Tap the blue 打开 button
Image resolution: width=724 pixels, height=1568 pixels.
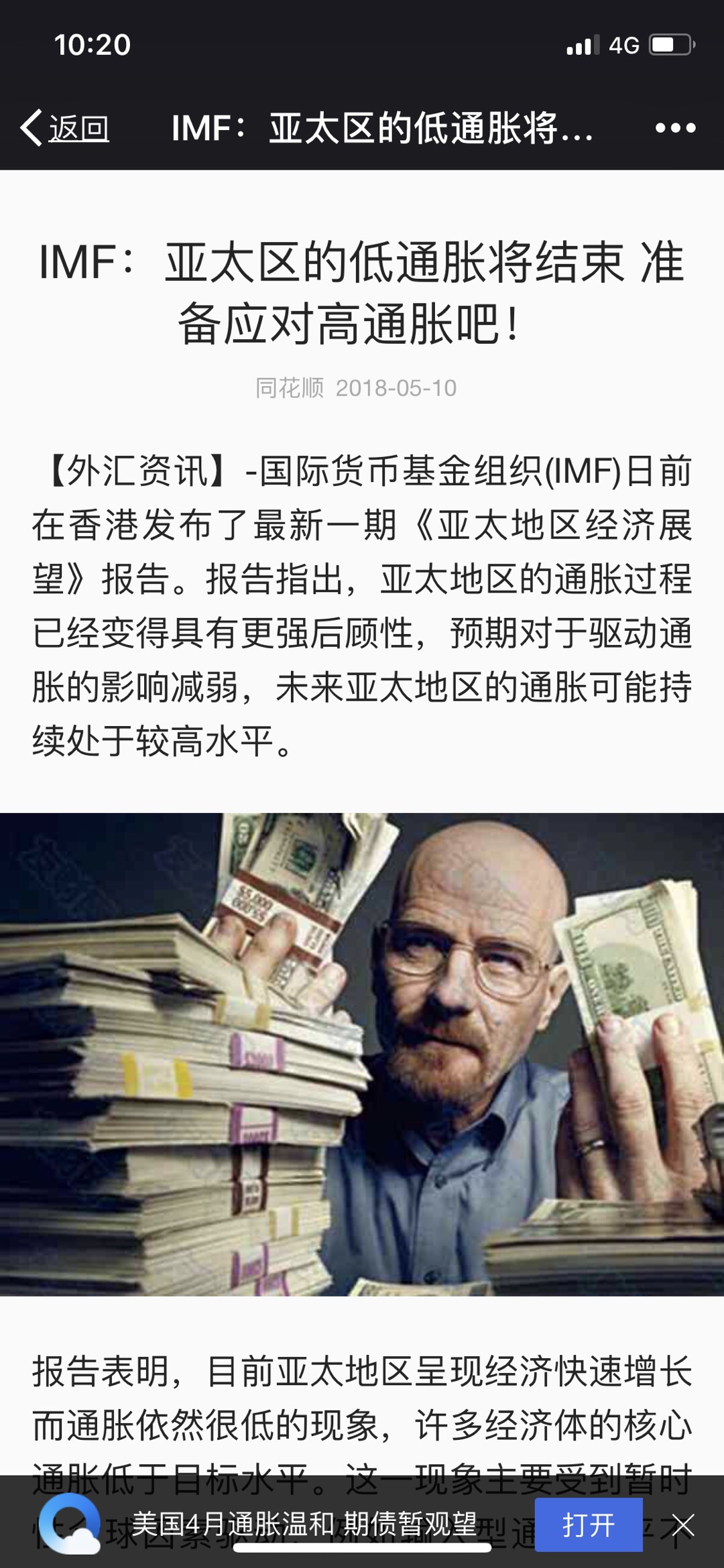point(588,1524)
